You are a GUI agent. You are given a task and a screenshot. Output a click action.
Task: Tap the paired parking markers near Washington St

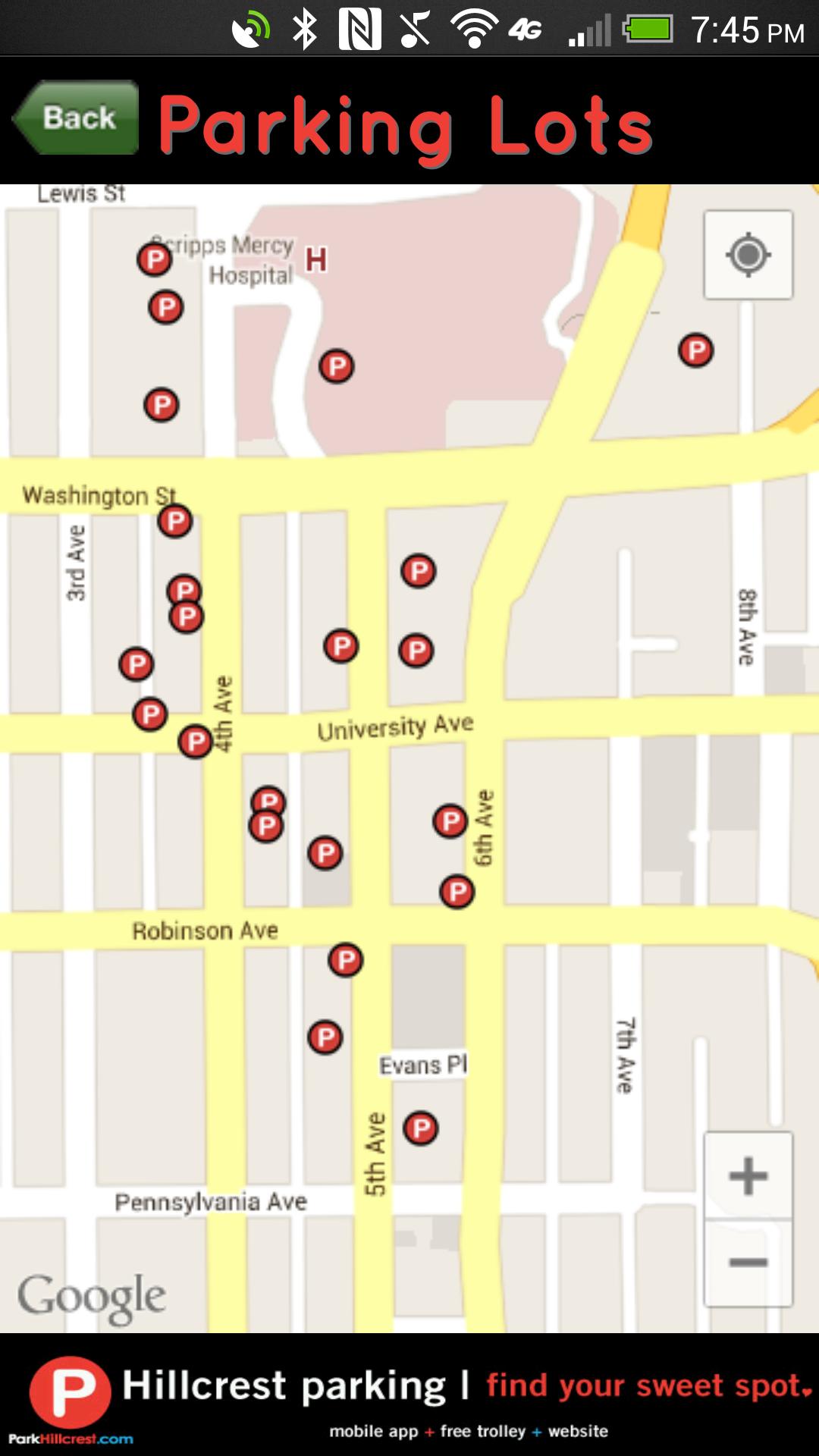186,602
